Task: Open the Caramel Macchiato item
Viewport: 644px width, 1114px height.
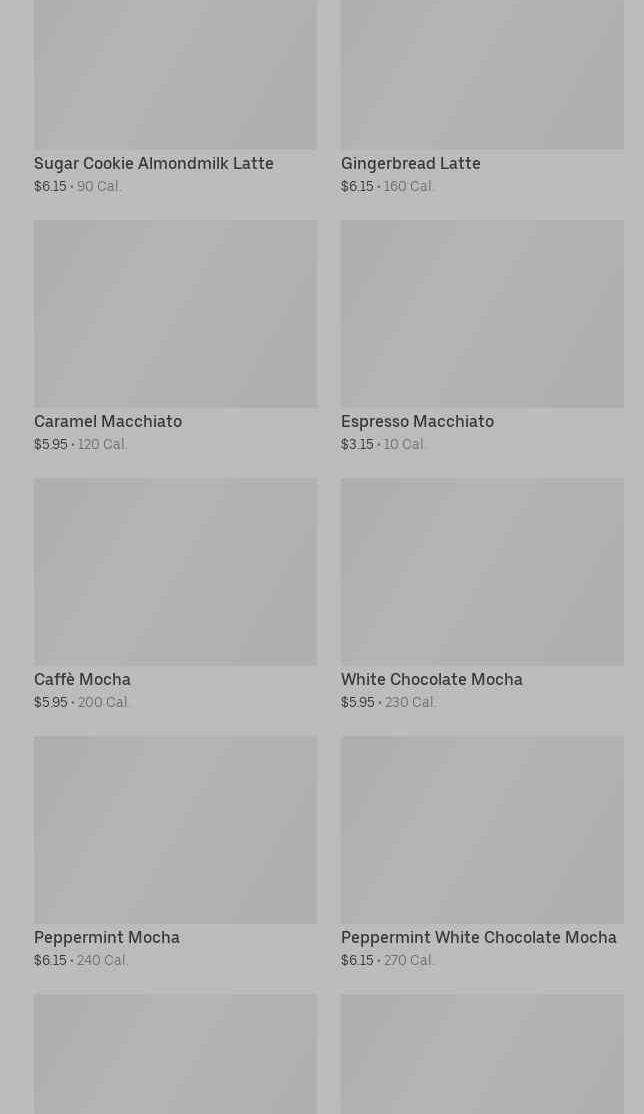Action: pos(176,336)
